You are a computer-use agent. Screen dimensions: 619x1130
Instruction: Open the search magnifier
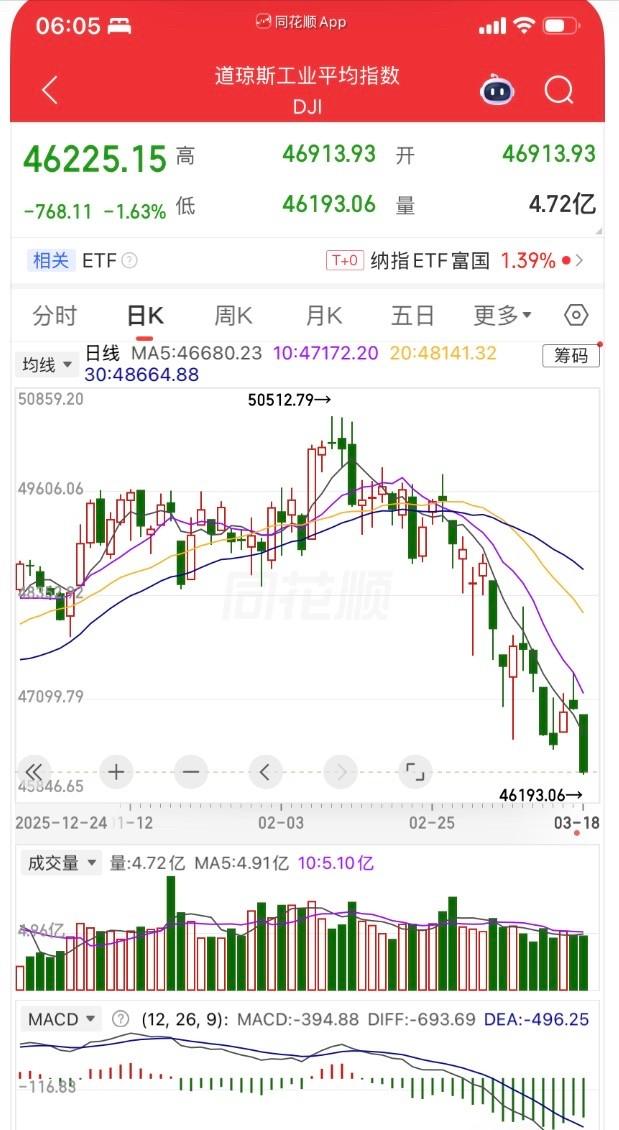[x=558, y=90]
